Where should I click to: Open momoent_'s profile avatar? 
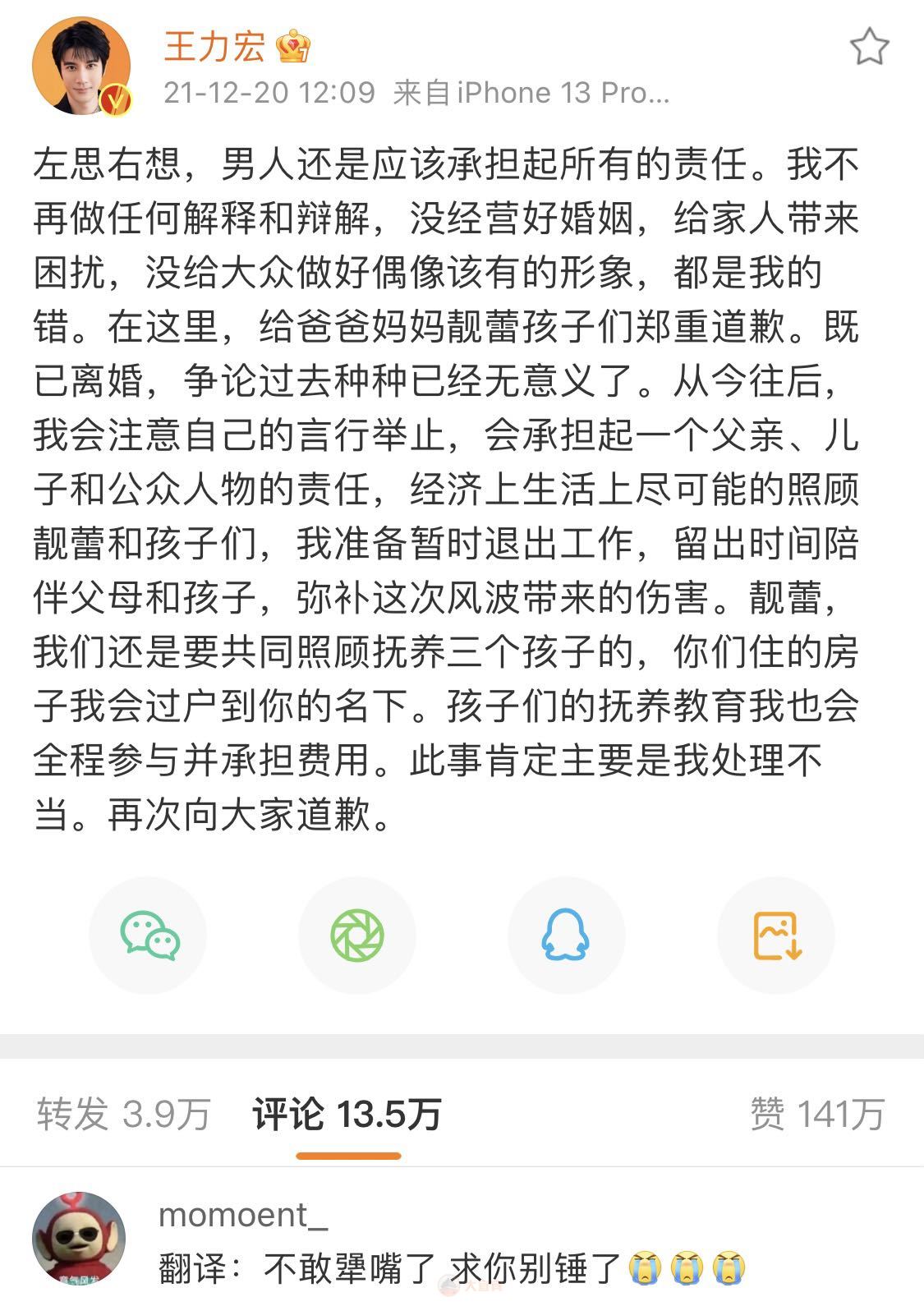tap(79, 1239)
